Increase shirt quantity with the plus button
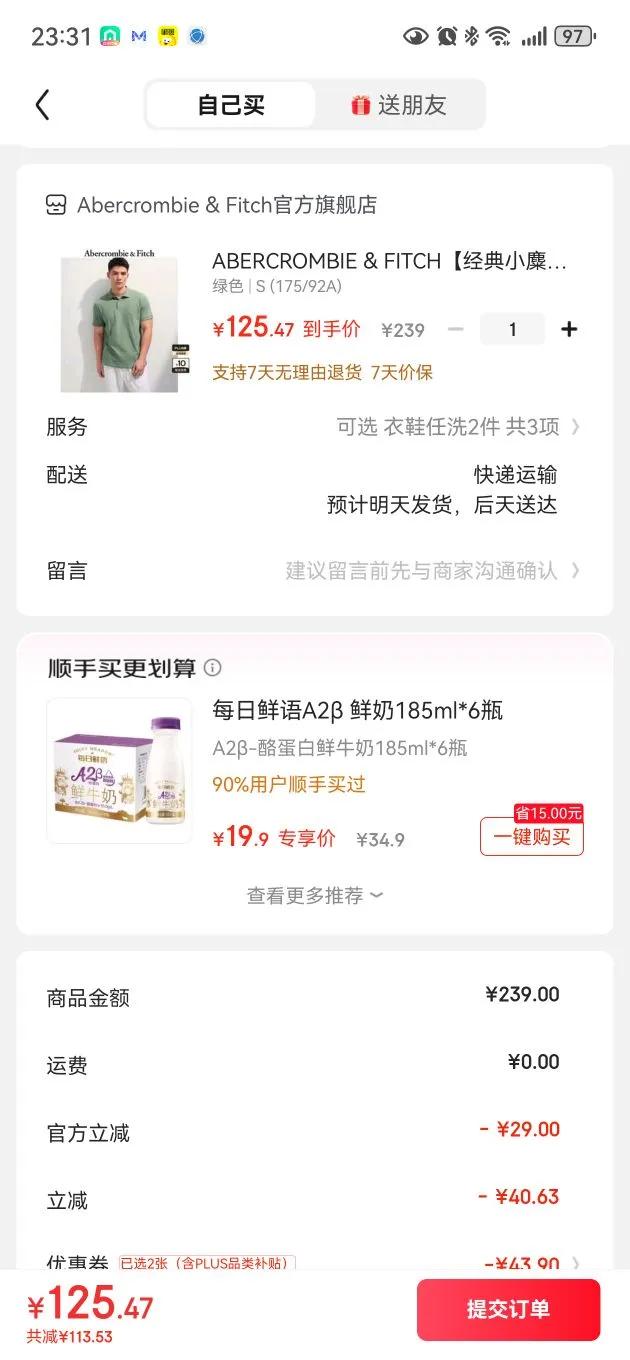 pyautogui.click(x=569, y=329)
